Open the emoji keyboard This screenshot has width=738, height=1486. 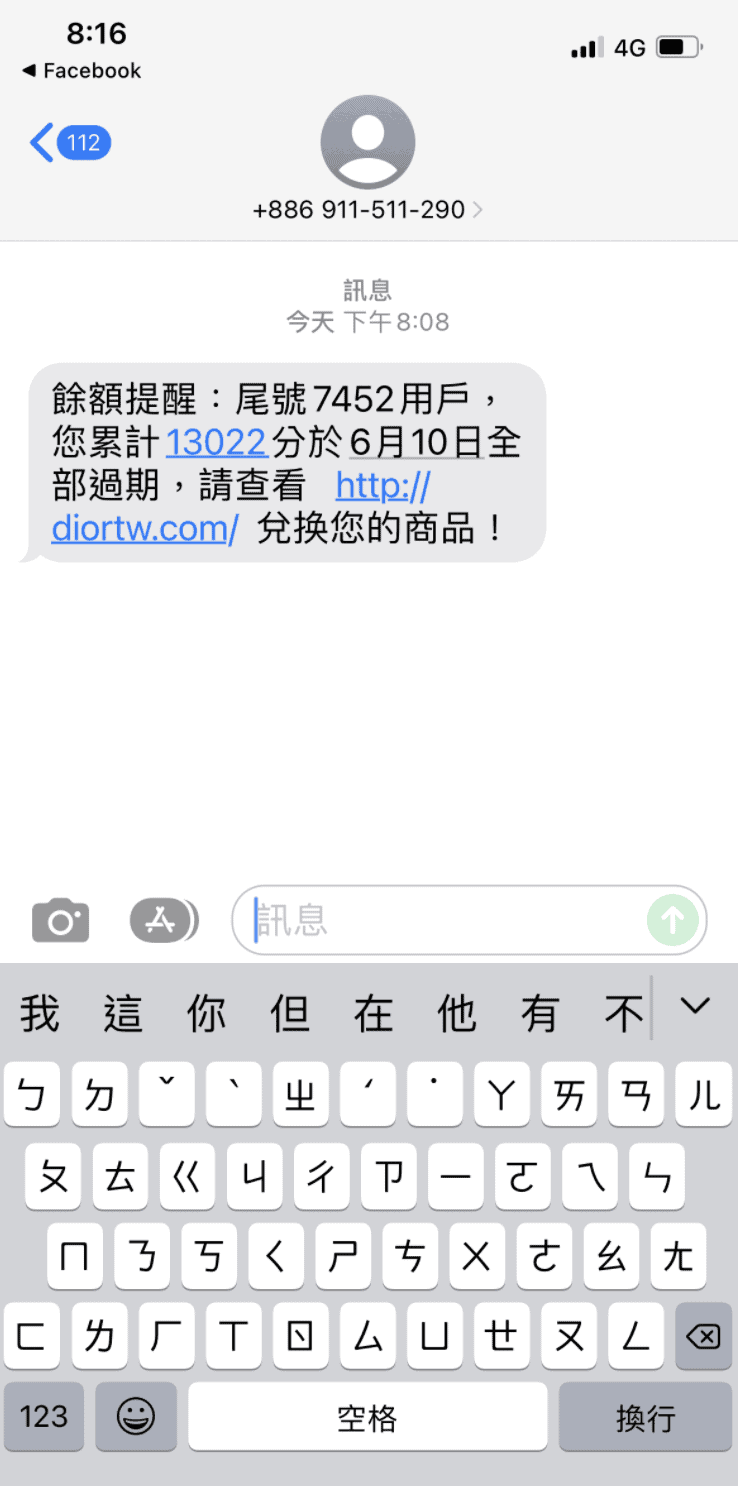[136, 1416]
